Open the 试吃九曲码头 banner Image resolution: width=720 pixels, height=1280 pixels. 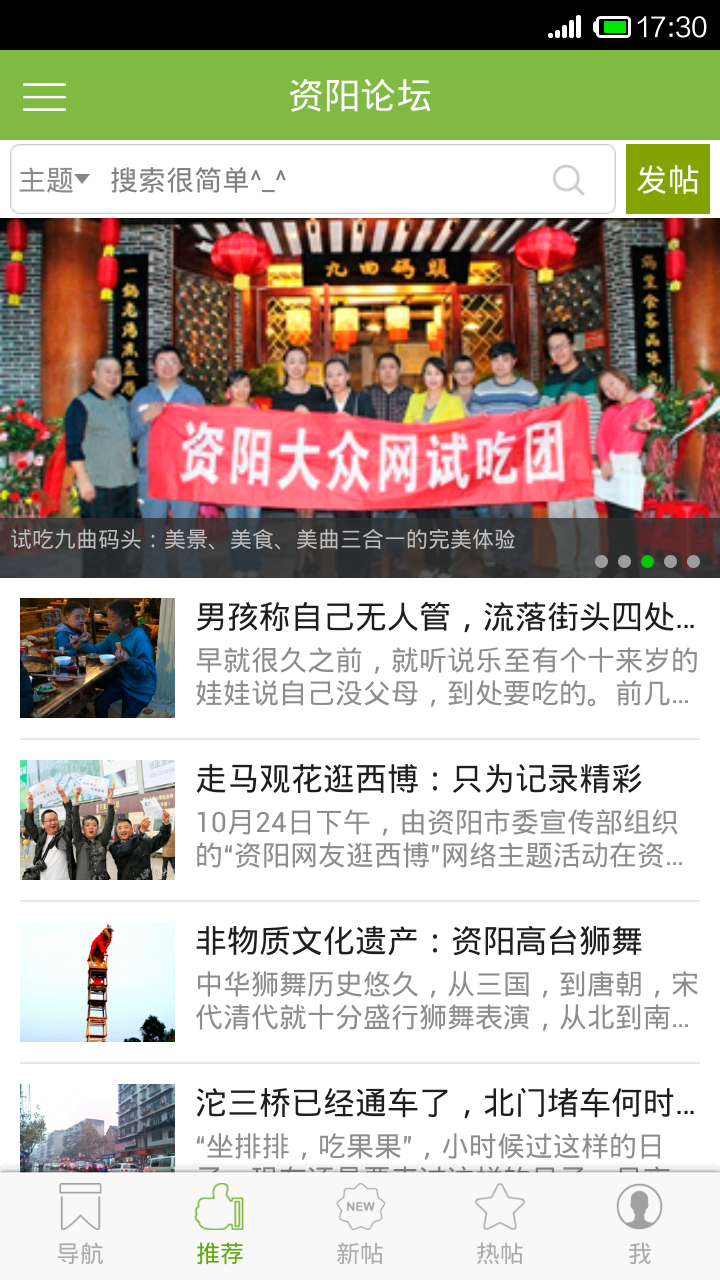click(x=360, y=397)
